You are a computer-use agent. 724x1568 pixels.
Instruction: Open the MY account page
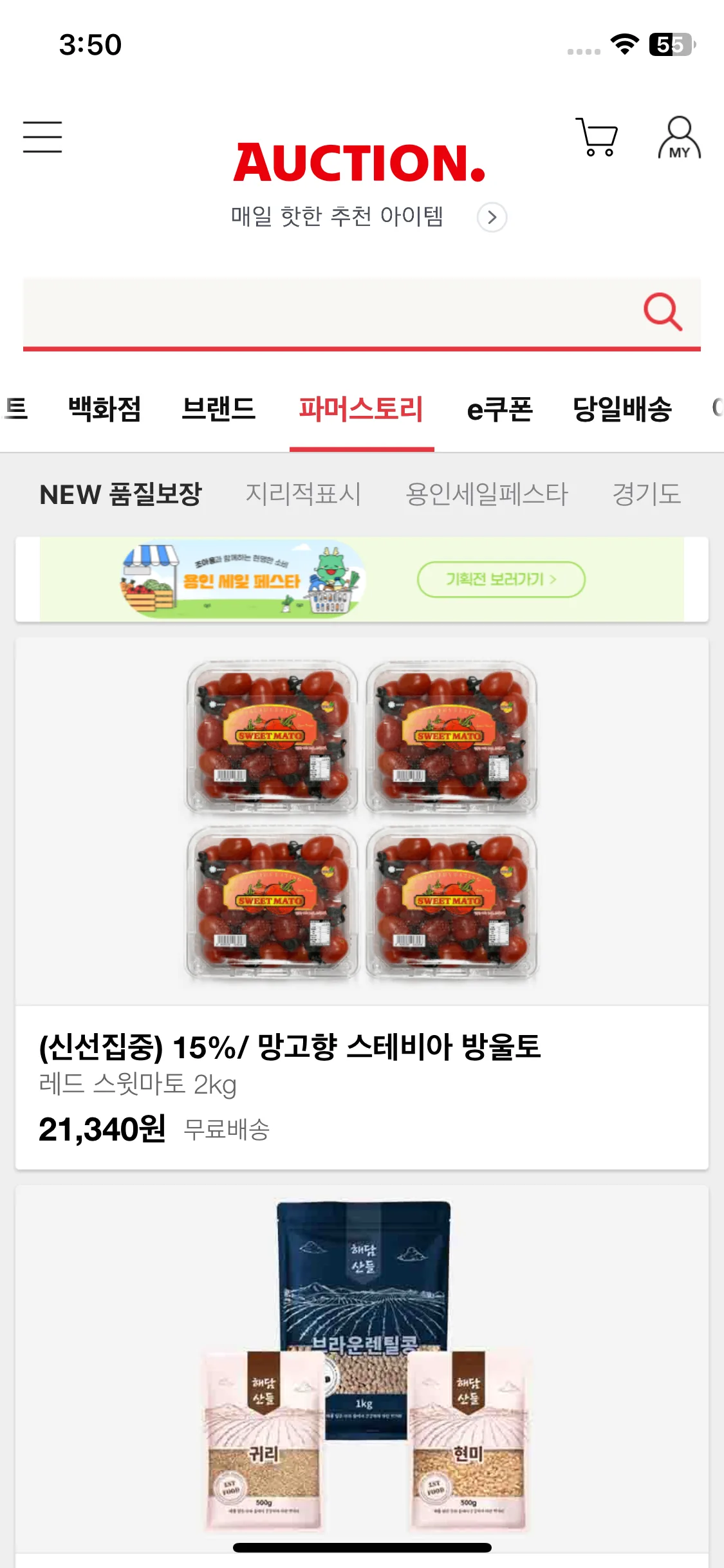click(679, 138)
